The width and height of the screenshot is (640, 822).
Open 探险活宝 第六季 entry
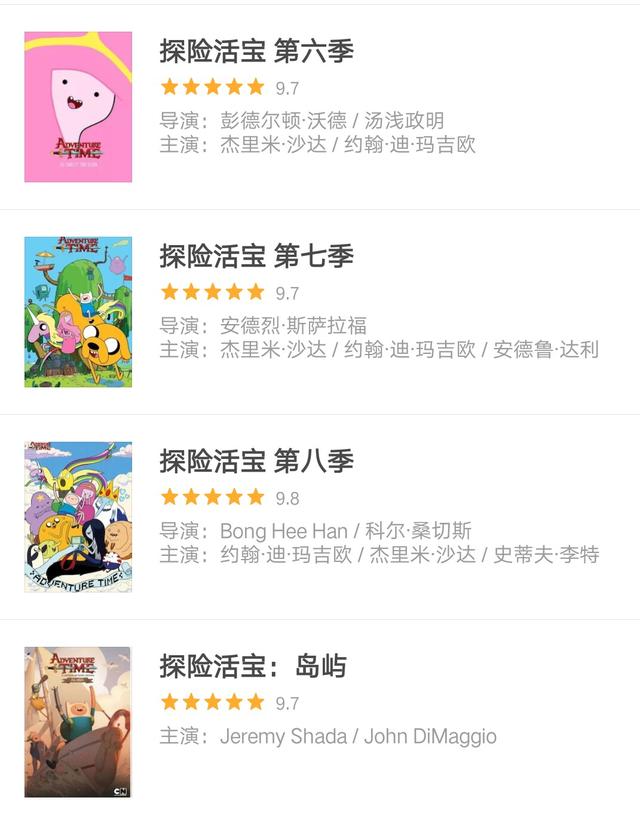[x=257, y=51]
